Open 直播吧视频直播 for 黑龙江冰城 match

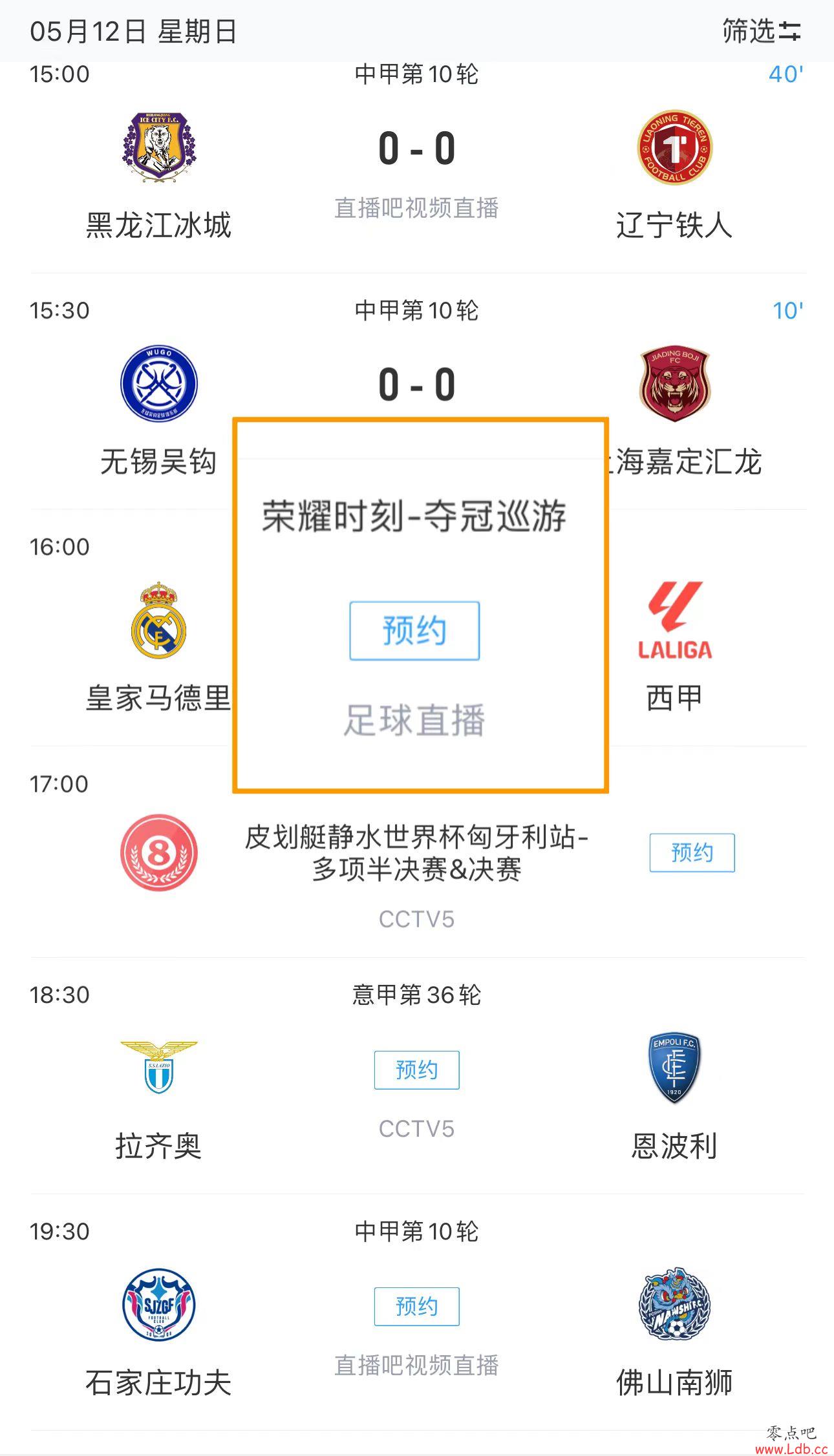click(416, 208)
